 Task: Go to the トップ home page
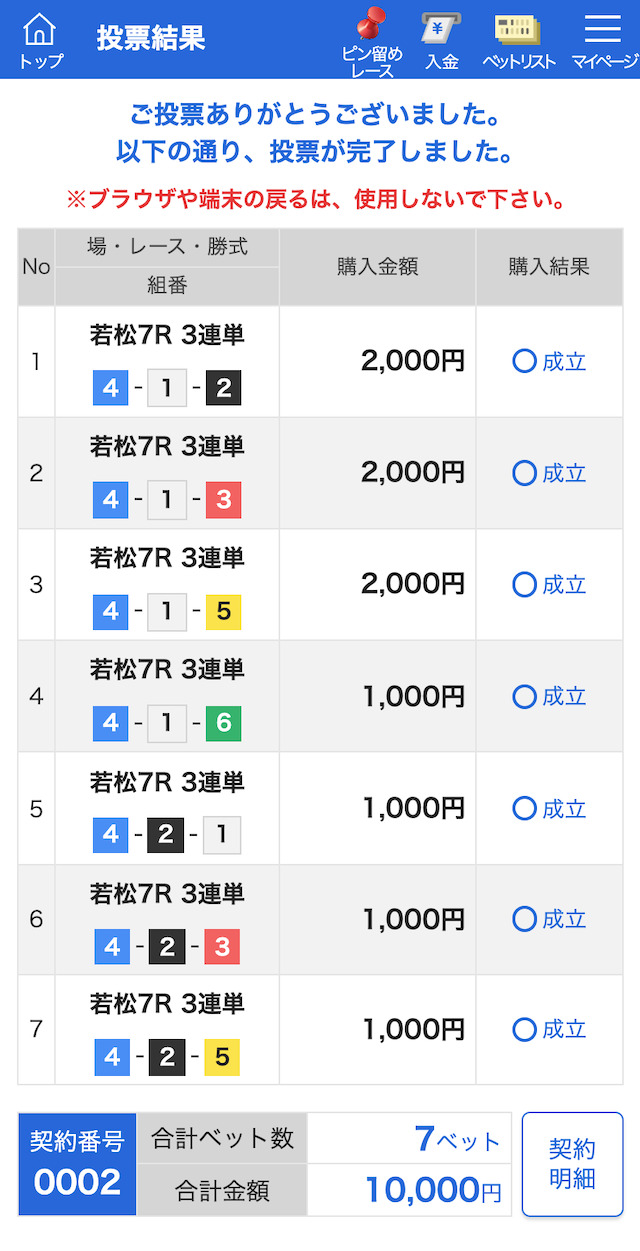[40, 40]
